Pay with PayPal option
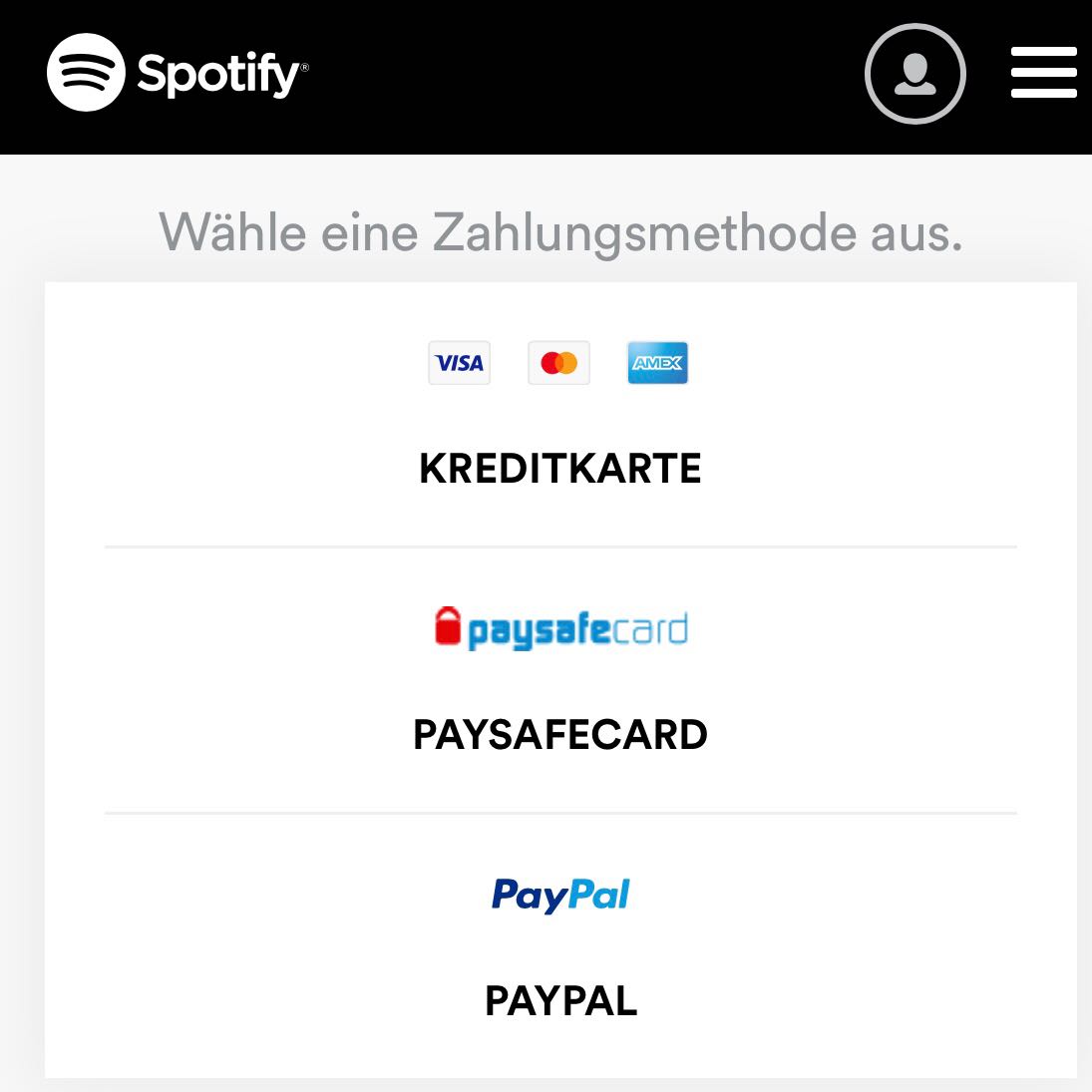Image resolution: width=1092 pixels, height=1092 pixels. 559,999
